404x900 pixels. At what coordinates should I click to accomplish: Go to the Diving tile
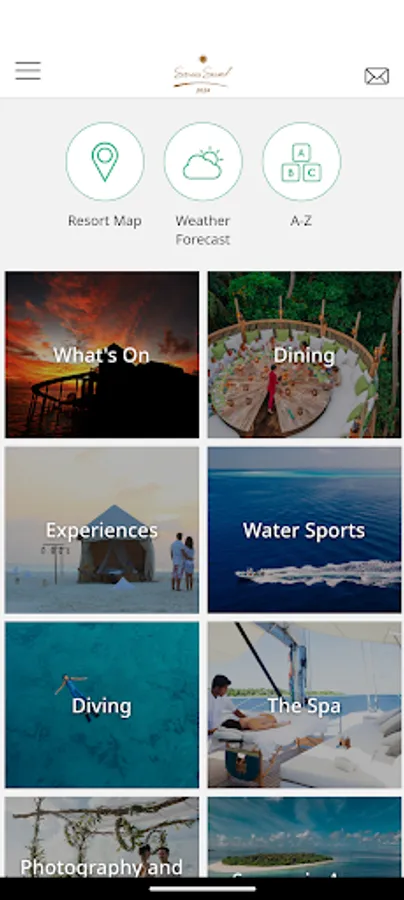tap(102, 705)
